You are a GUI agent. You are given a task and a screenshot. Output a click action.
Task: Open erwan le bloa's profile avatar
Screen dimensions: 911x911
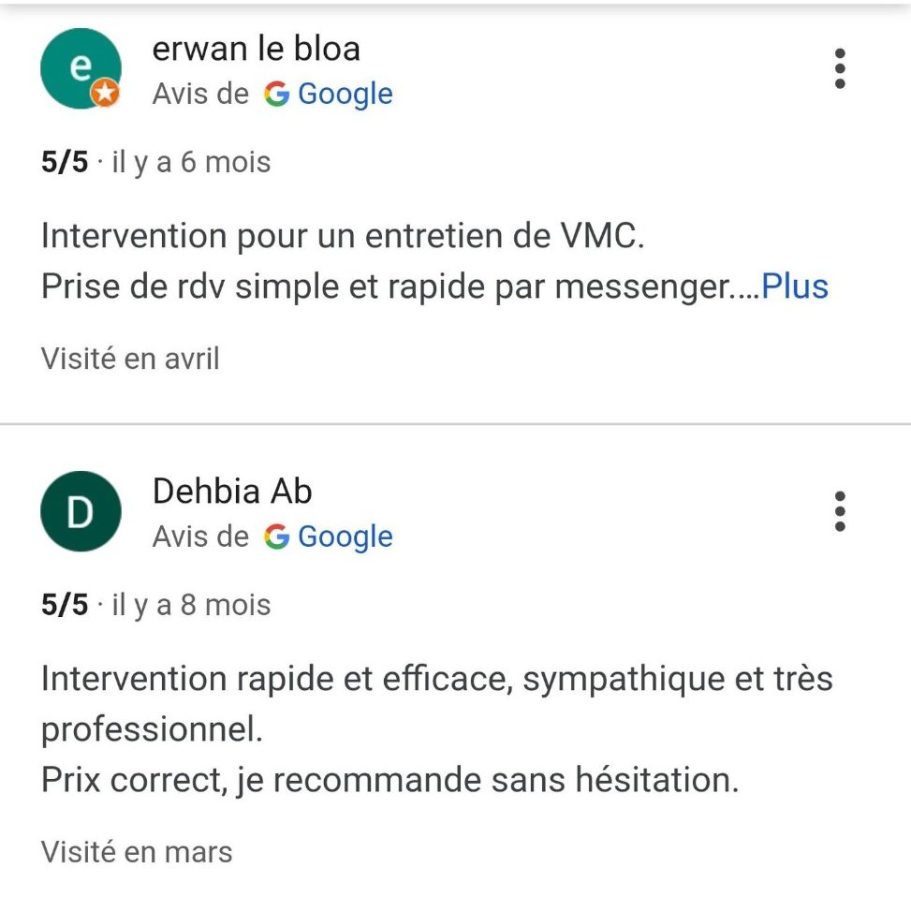[x=80, y=69]
